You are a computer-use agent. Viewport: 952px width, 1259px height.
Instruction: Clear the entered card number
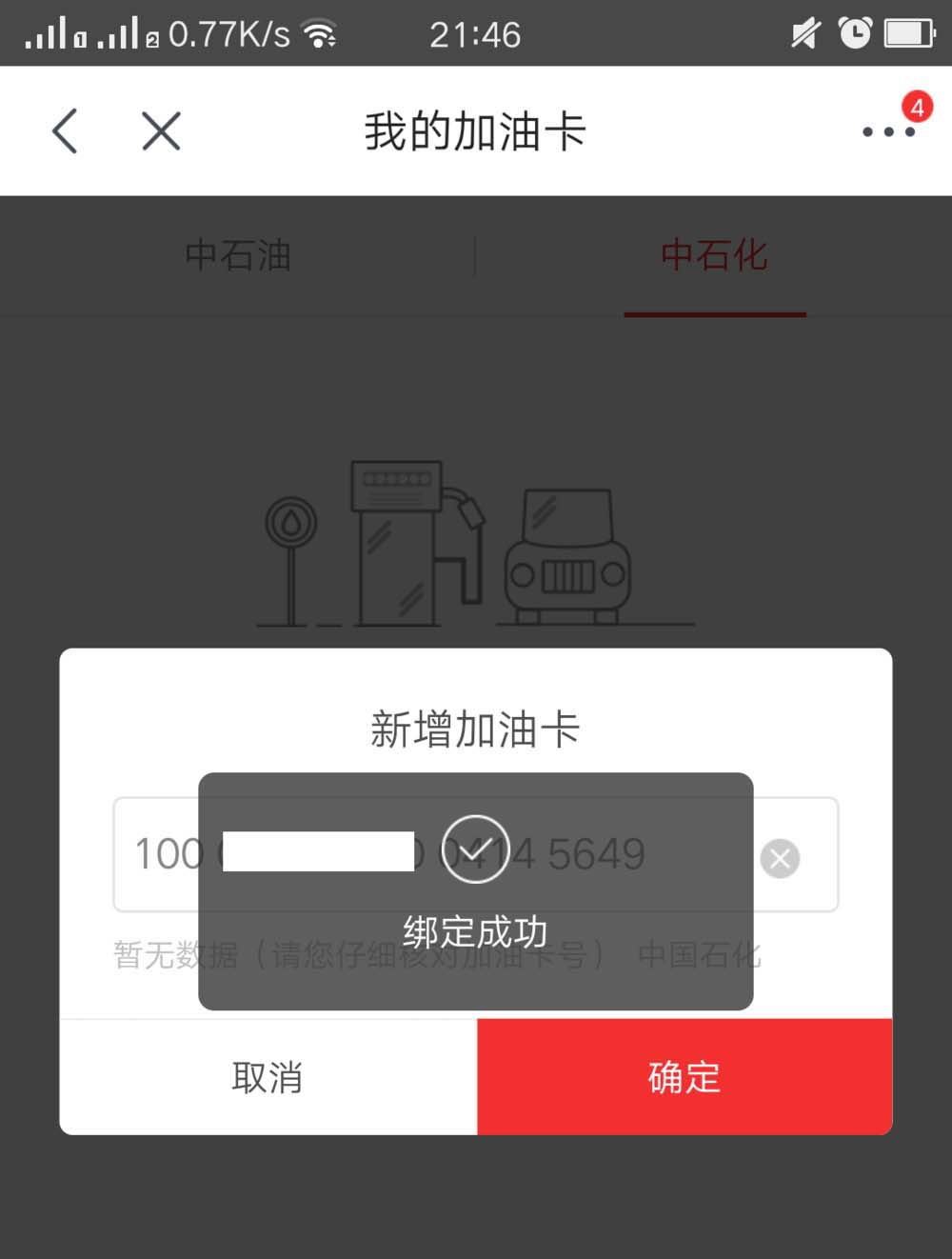pyautogui.click(x=780, y=858)
